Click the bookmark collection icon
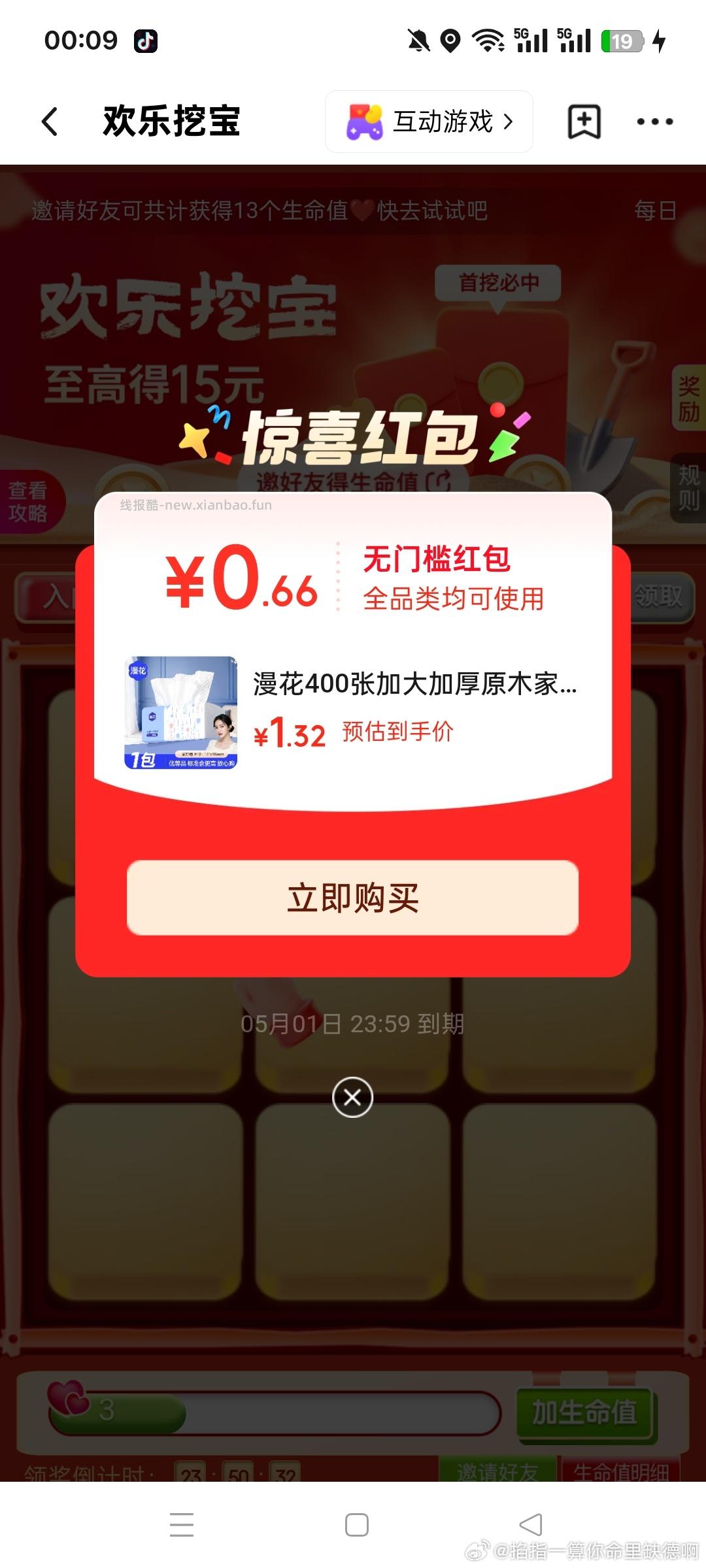Viewport: 706px width, 1568px height. click(582, 122)
